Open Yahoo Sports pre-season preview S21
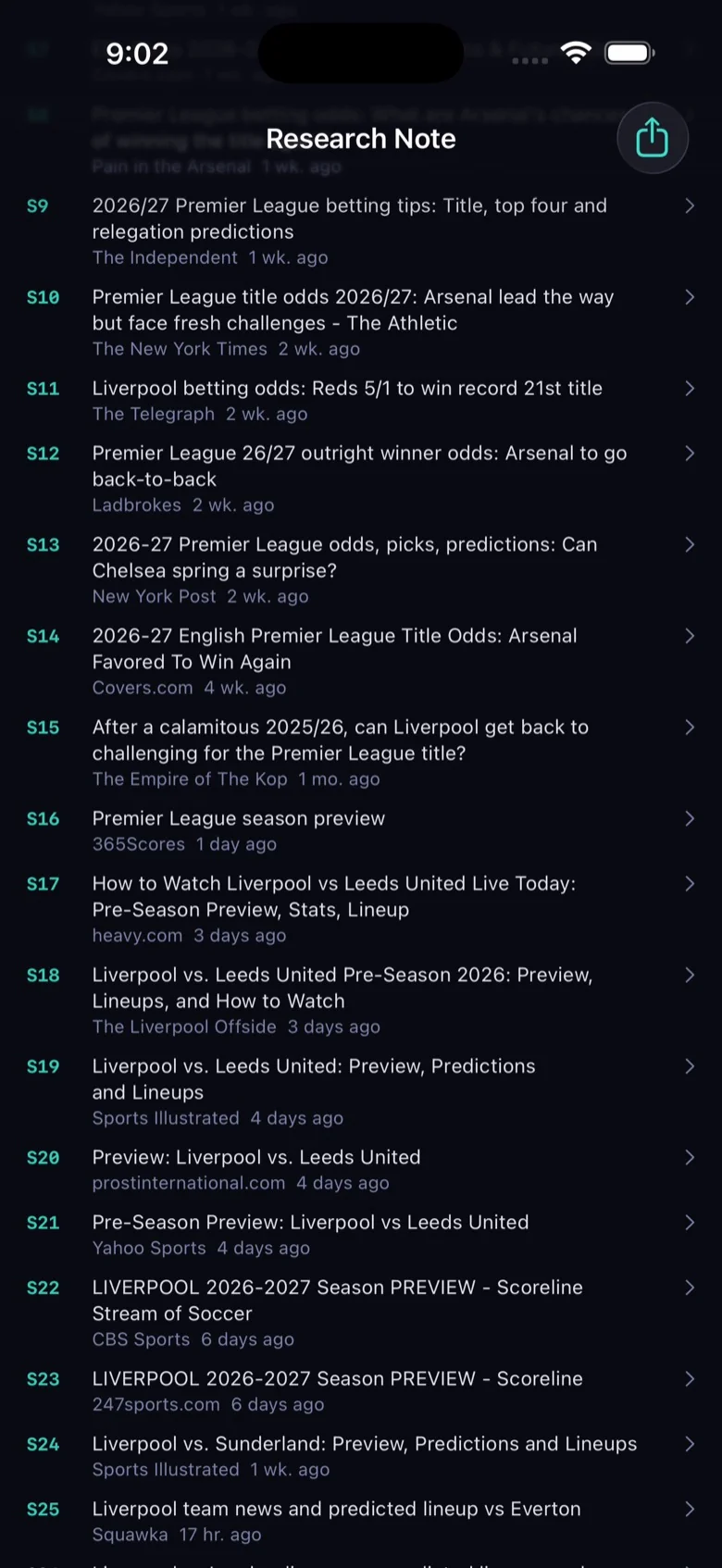 click(361, 1235)
